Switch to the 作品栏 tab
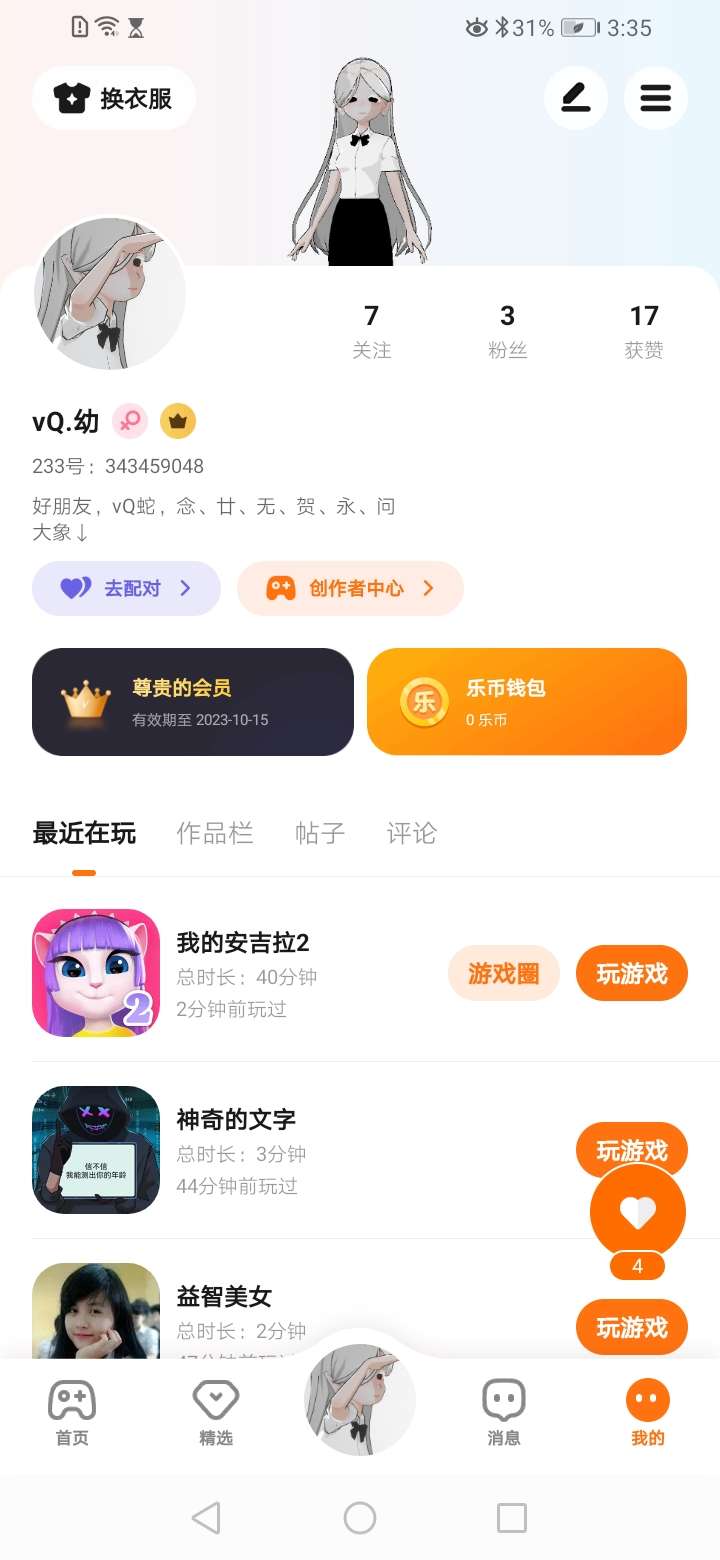 click(x=215, y=833)
